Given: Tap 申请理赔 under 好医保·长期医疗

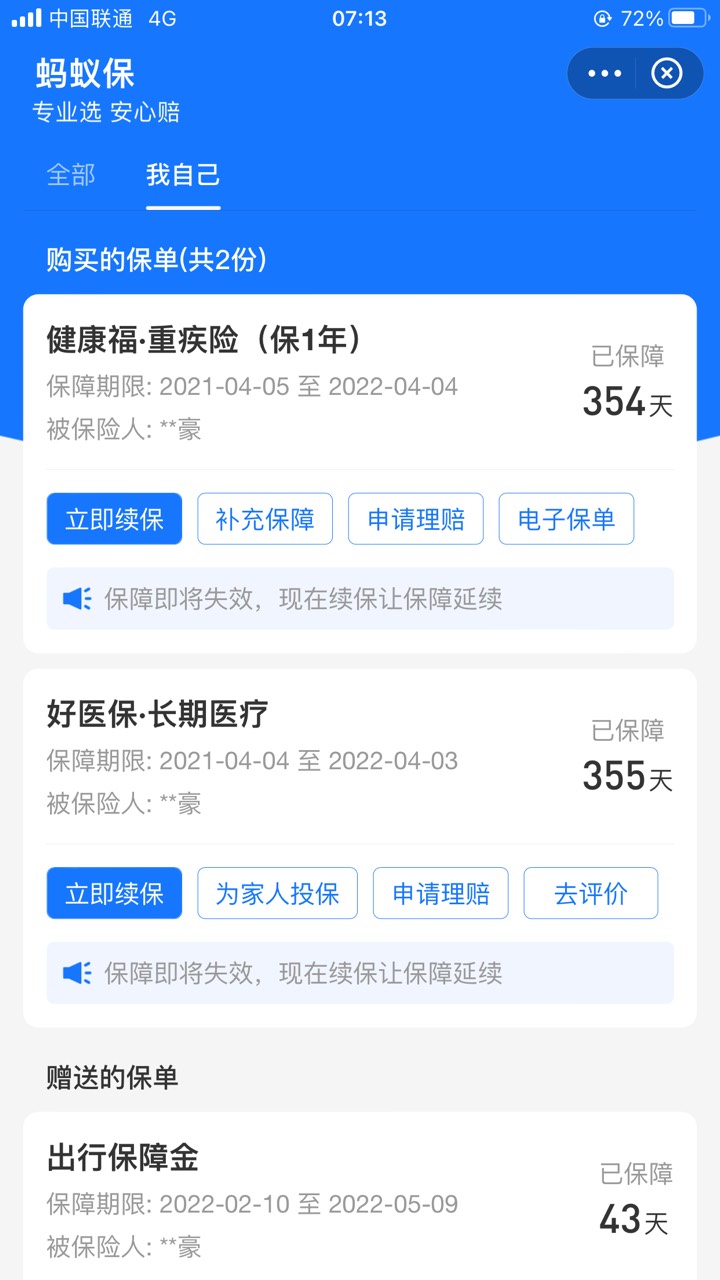Looking at the screenshot, I should pos(441,893).
